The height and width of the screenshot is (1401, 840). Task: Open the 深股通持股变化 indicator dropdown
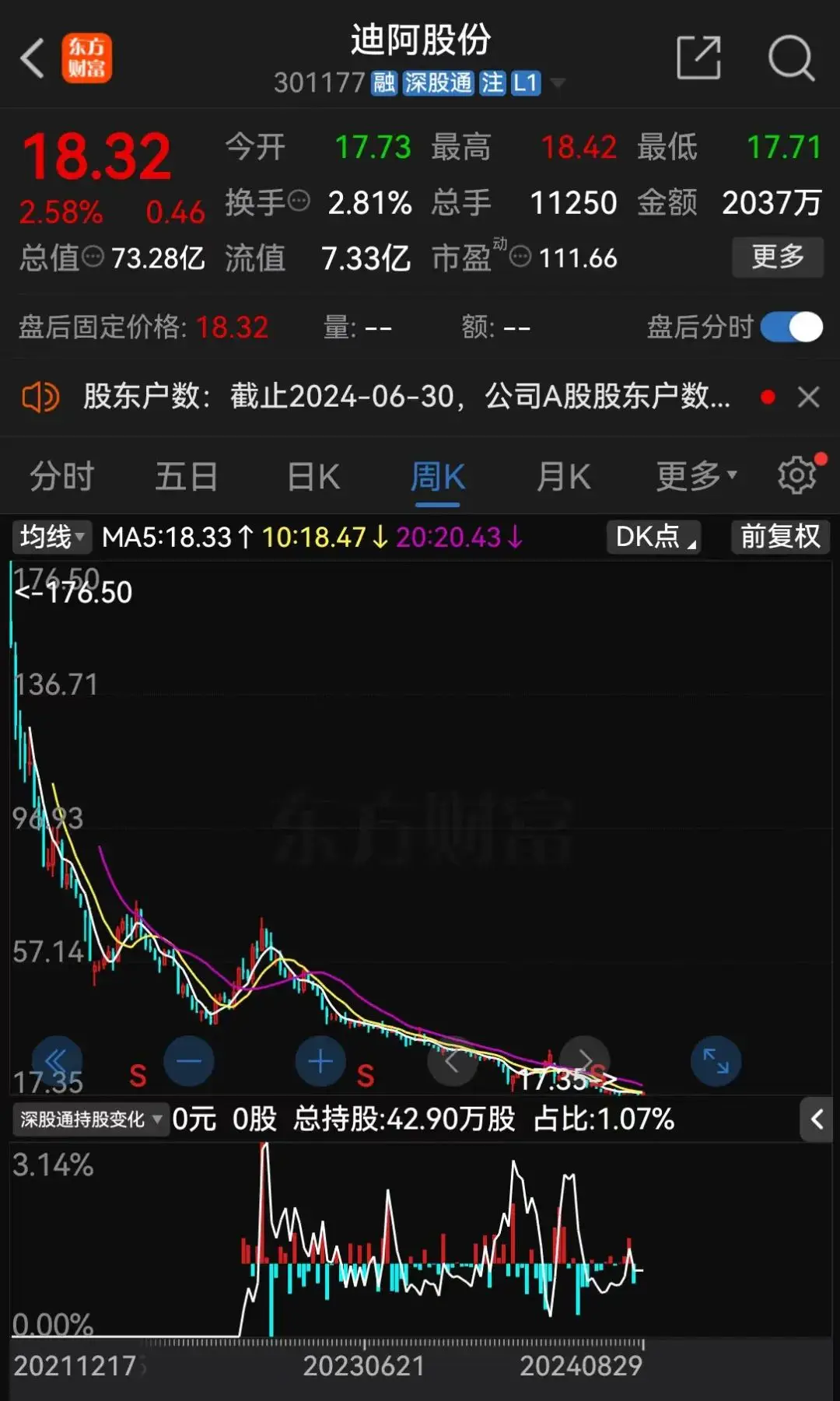[91, 1119]
